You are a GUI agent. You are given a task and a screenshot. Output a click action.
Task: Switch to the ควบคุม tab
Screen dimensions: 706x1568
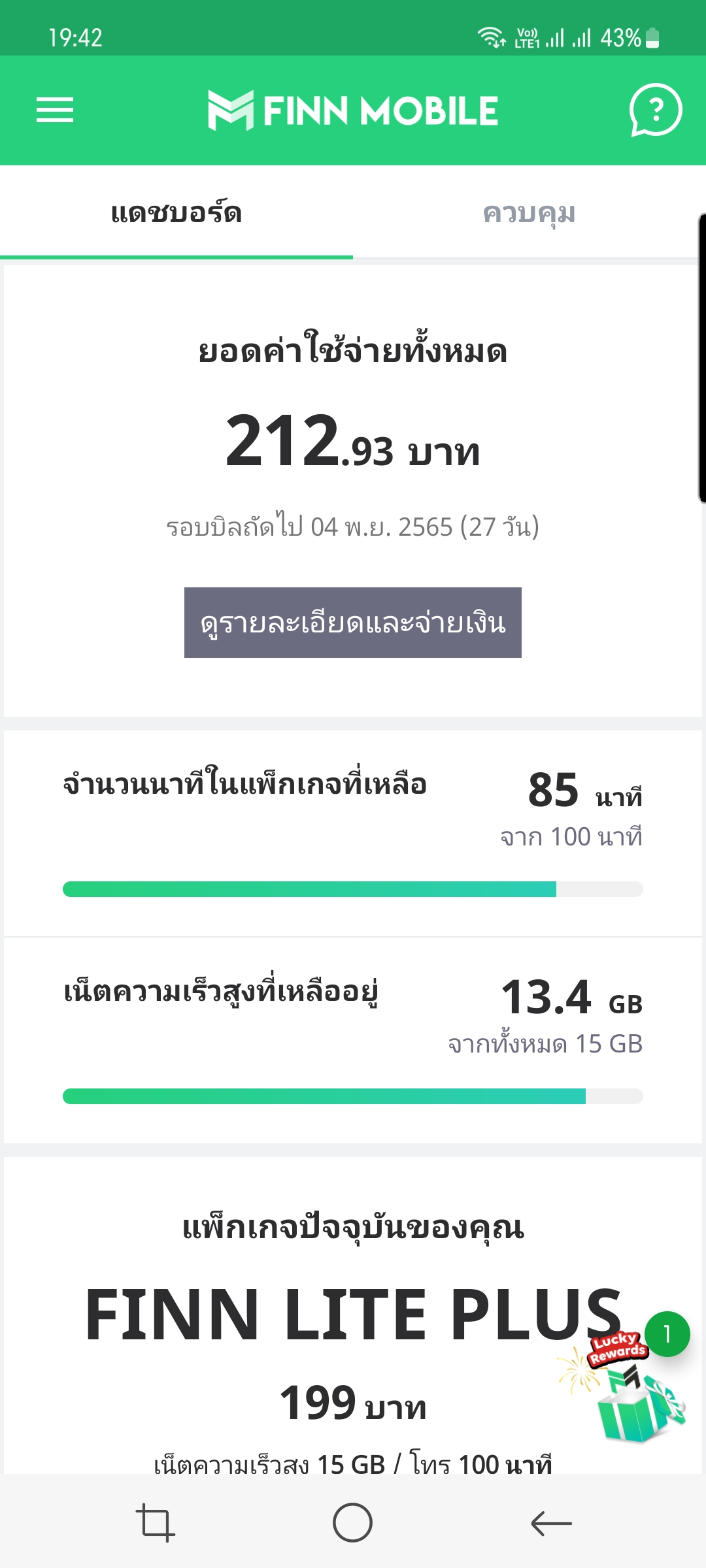529,213
